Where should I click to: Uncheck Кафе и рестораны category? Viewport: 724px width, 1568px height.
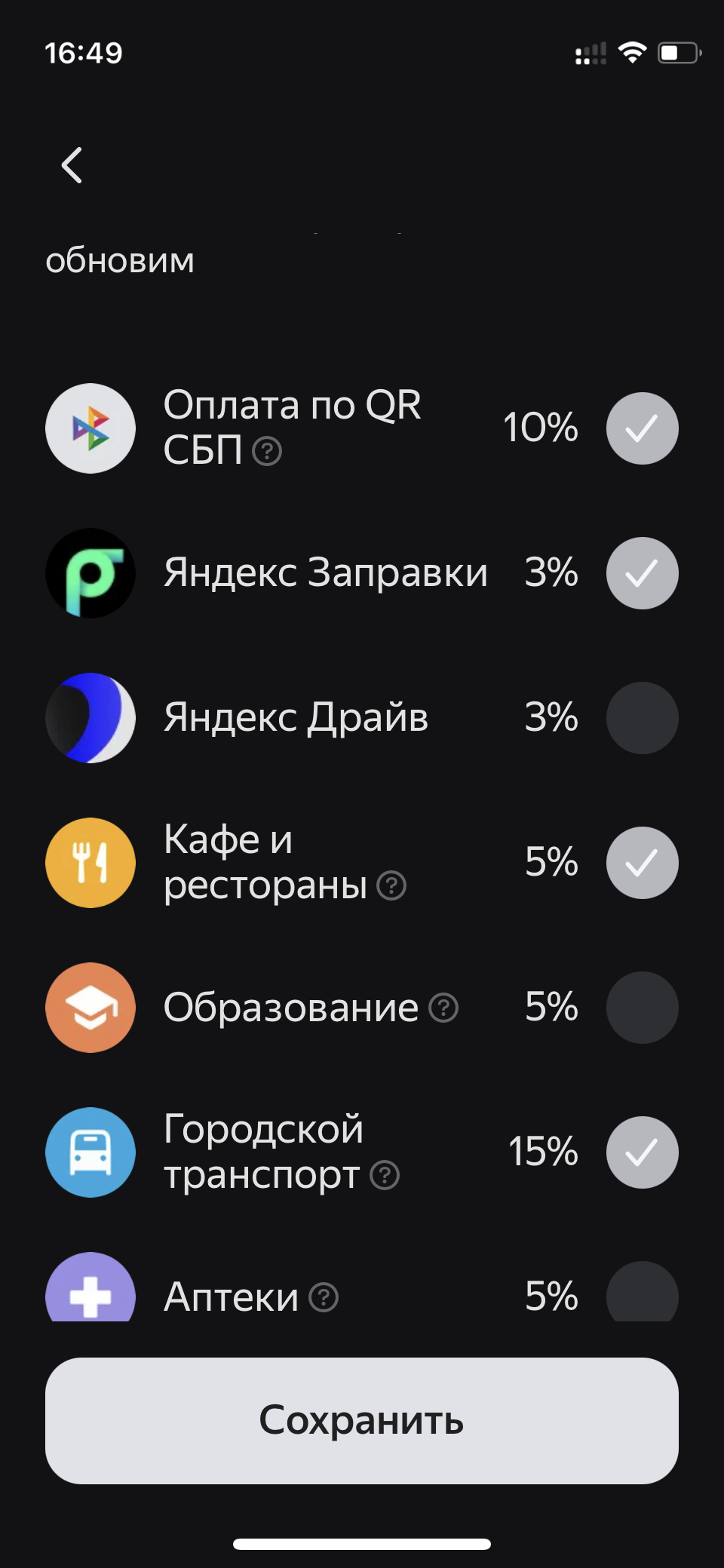[642, 863]
